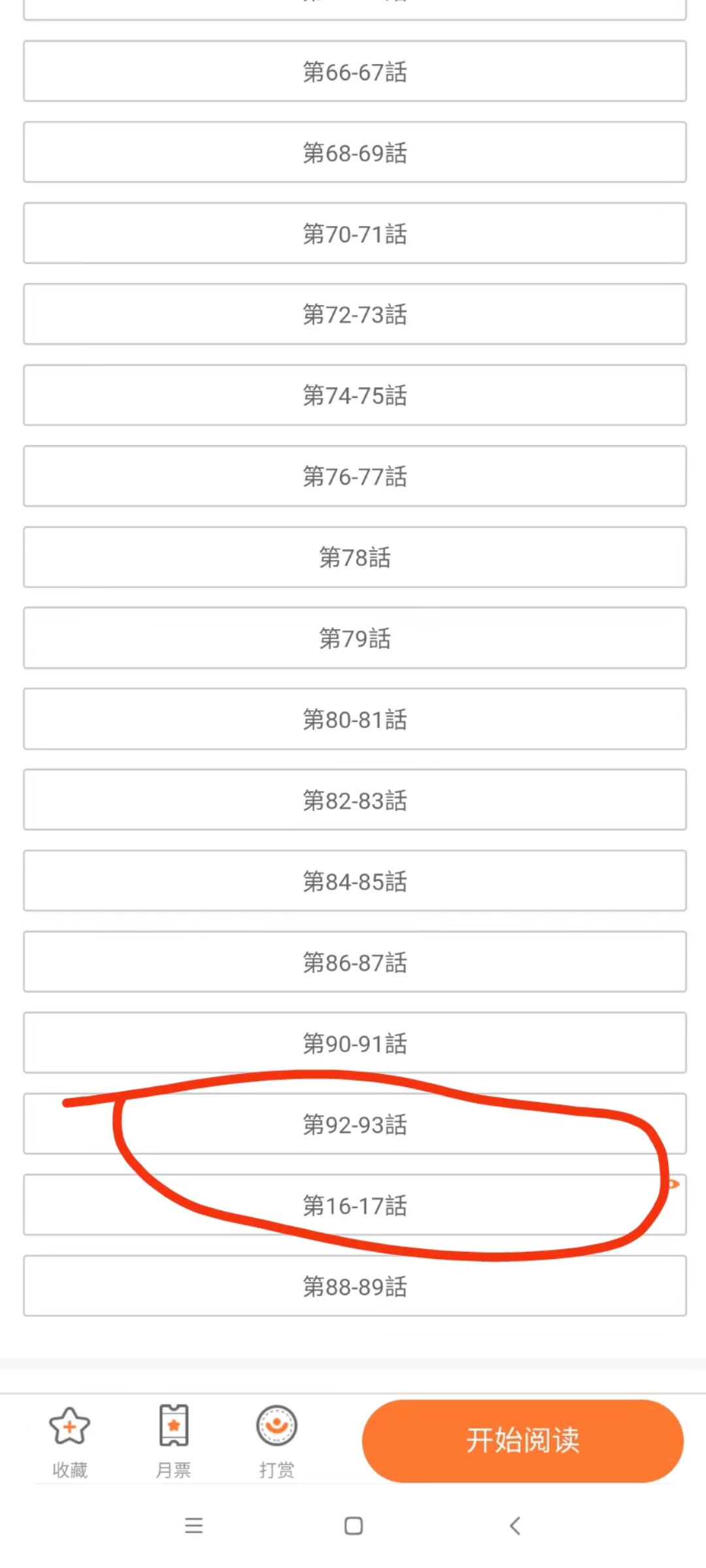Open chapter 第88-89話
Image resolution: width=706 pixels, height=1568 pixels.
pos(354,1286)
